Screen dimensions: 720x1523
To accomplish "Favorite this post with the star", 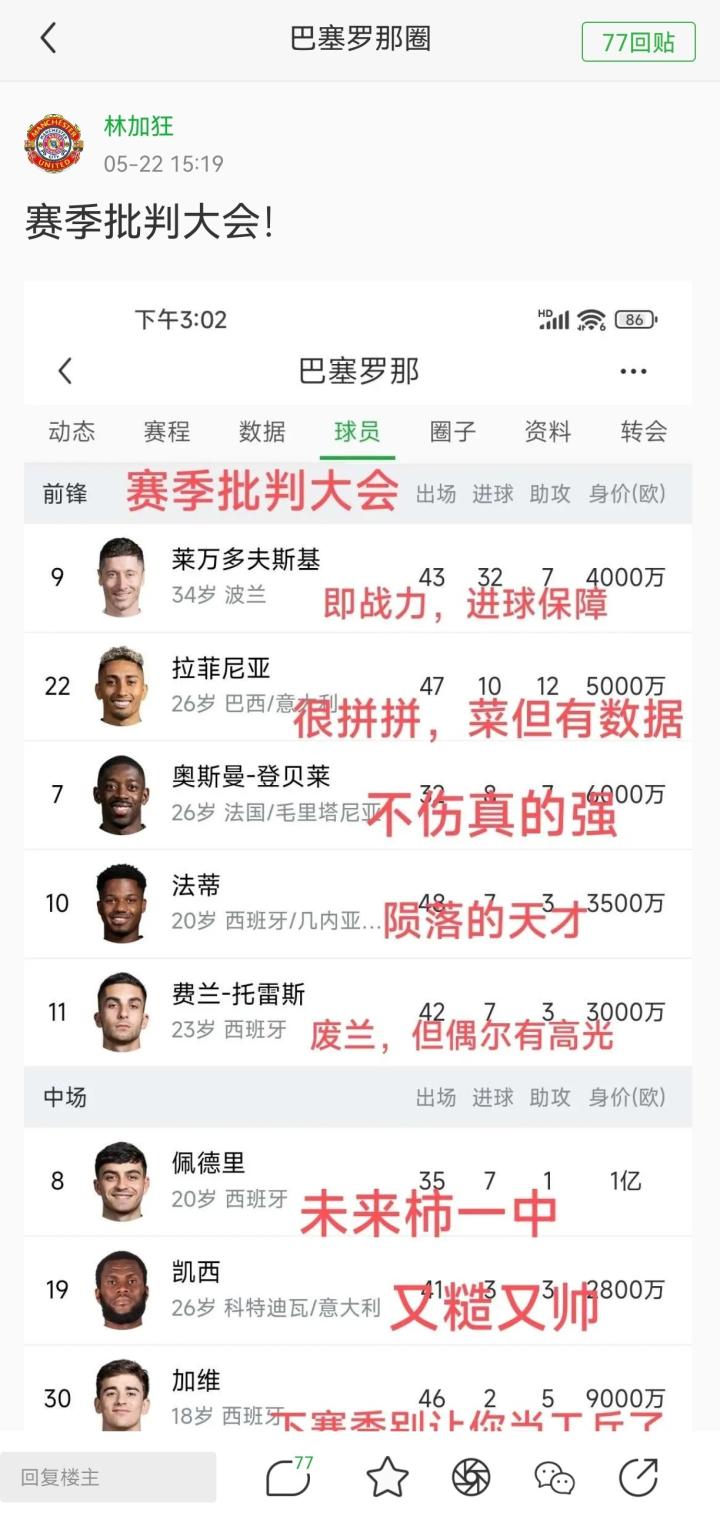I will [x=387, y=1477].
